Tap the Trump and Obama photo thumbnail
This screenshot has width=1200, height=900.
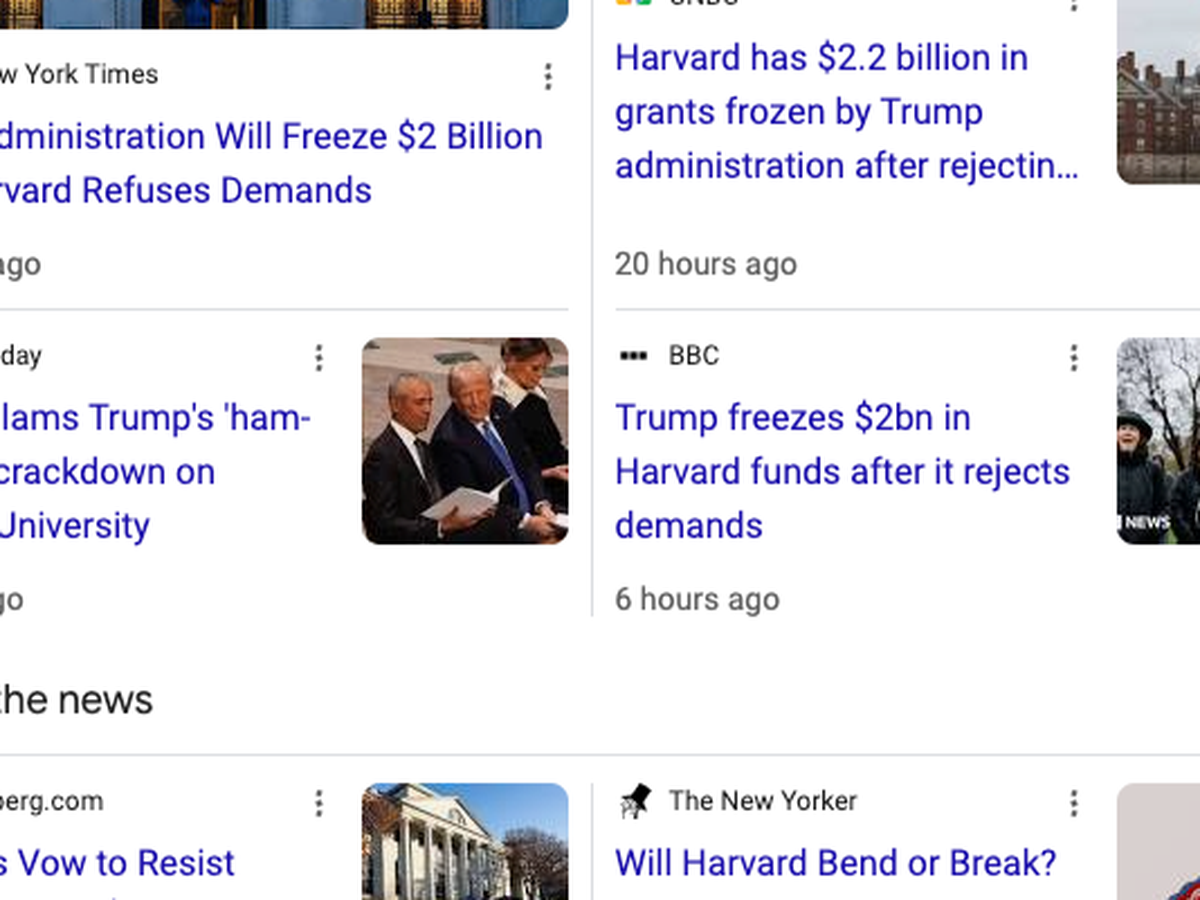465,441
